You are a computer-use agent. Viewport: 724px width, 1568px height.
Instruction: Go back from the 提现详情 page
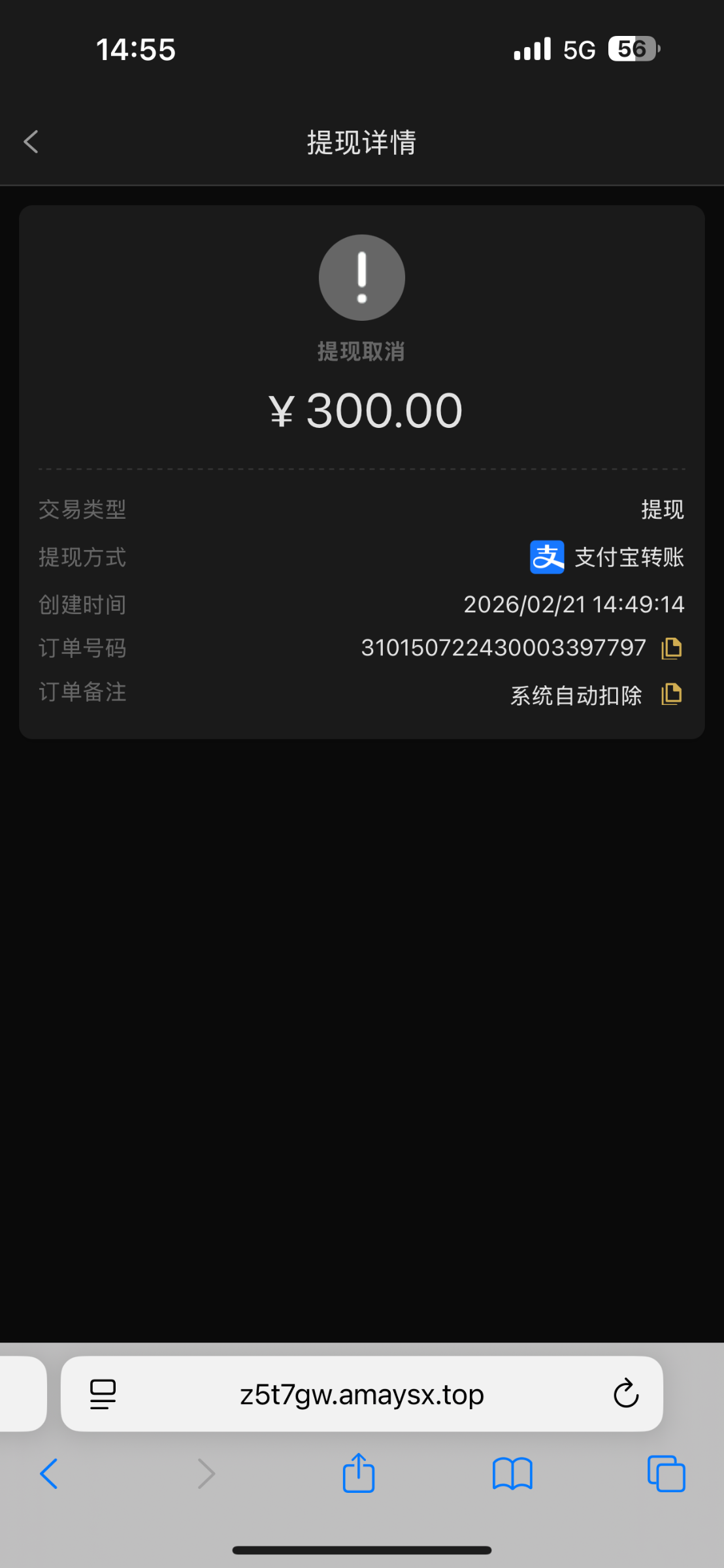coord(31,142)
